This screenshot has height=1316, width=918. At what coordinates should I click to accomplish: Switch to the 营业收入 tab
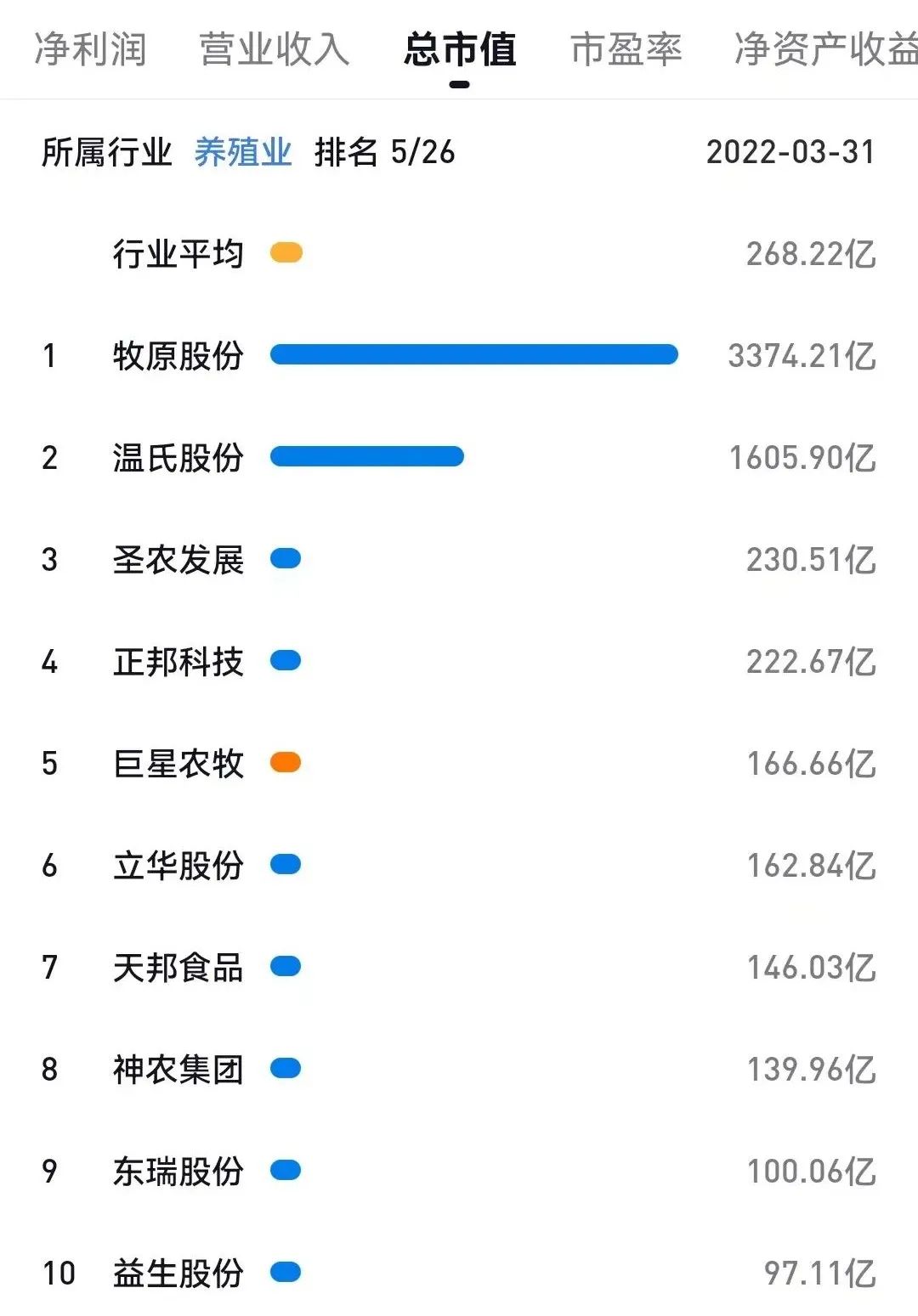pyautogui.click(x=274, y=49)
